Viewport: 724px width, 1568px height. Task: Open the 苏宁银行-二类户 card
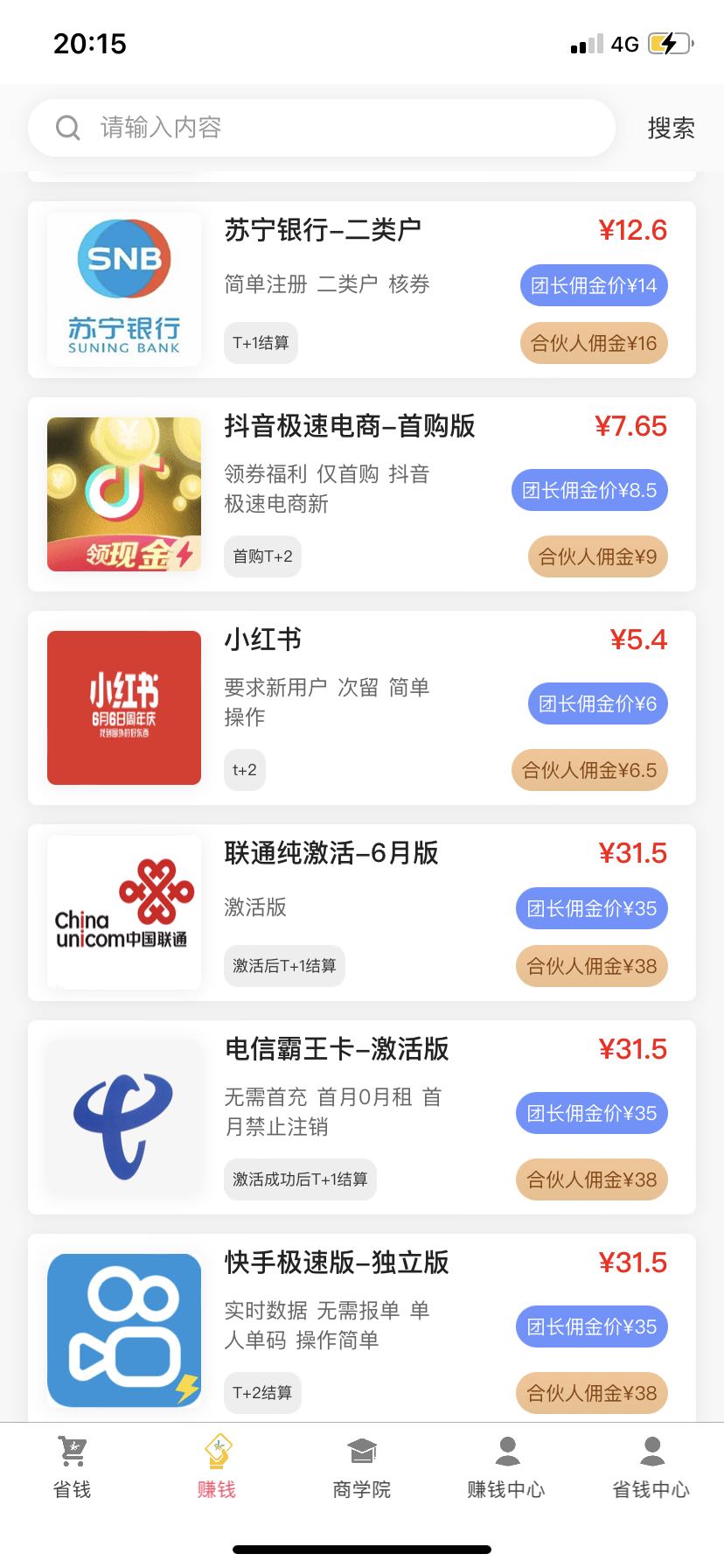click(362, 290)
